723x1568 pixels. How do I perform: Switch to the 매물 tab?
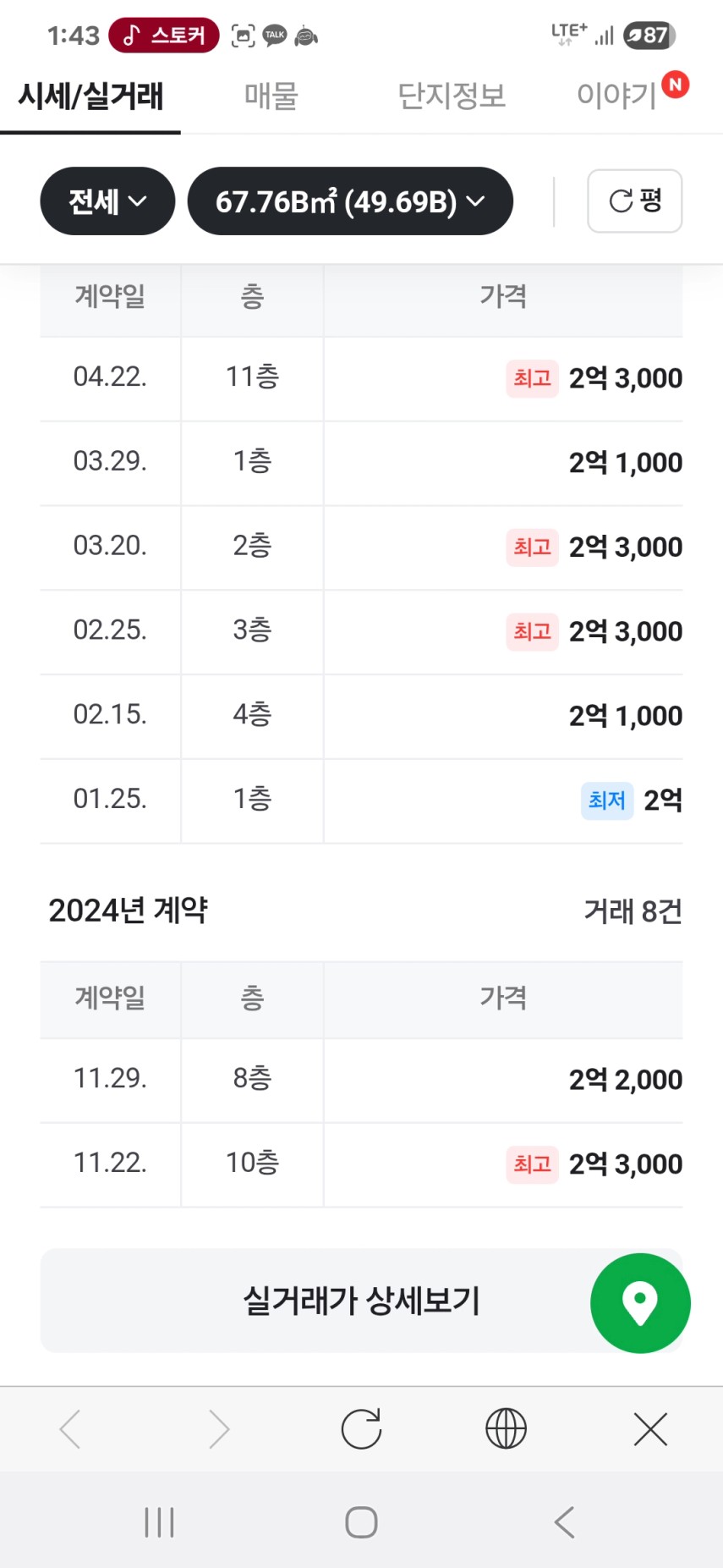[271, 96]
